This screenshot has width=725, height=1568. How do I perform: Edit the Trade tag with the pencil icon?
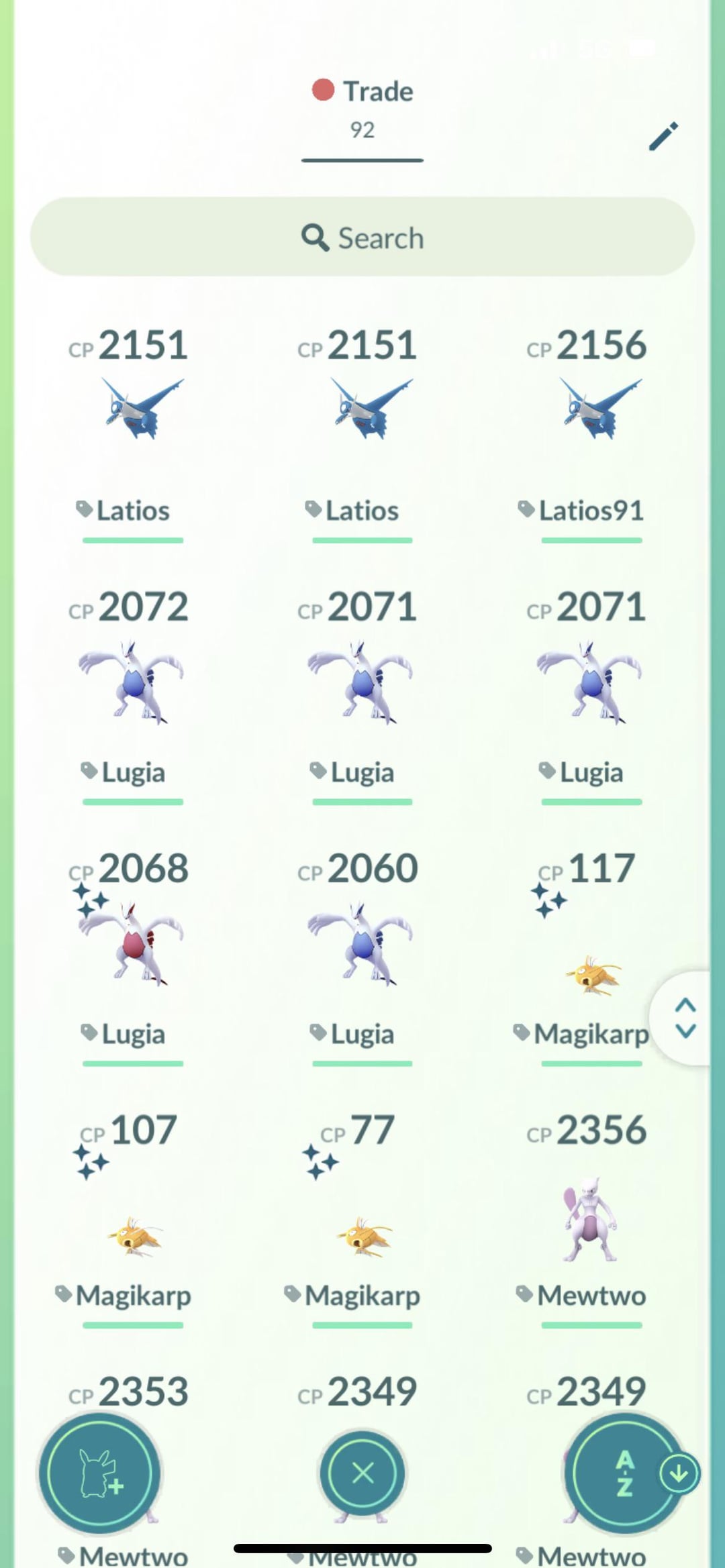[x=663, y=136]
